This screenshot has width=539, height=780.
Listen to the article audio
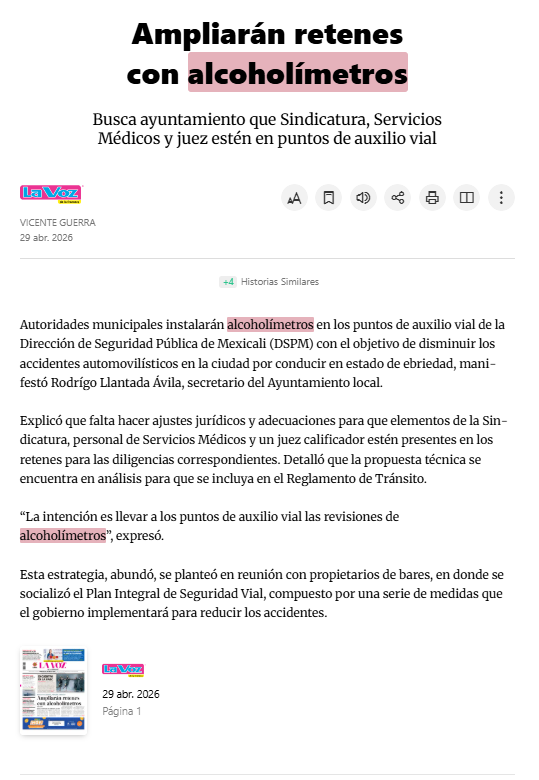coord(363,198)
